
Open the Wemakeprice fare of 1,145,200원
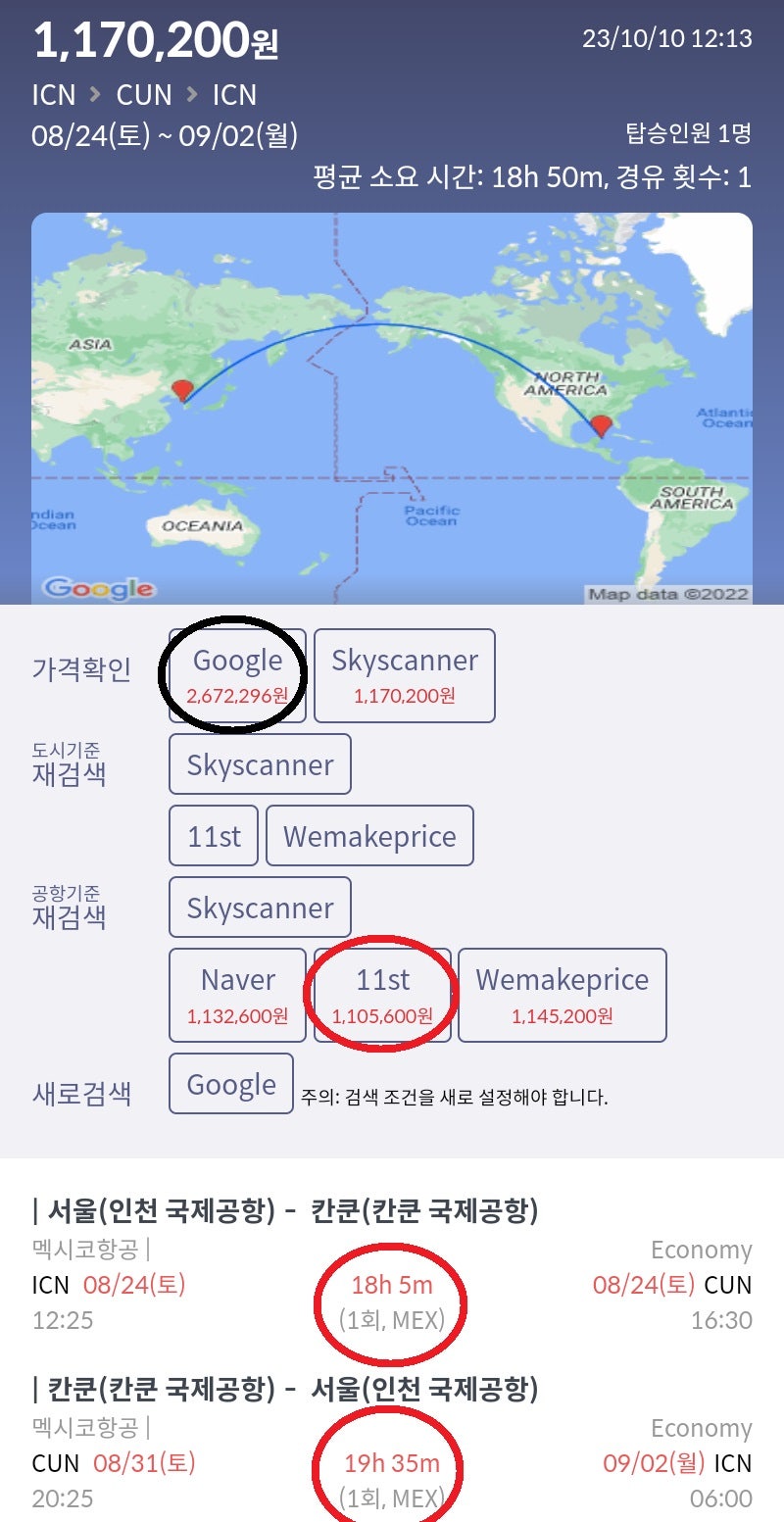pos(563,995)
